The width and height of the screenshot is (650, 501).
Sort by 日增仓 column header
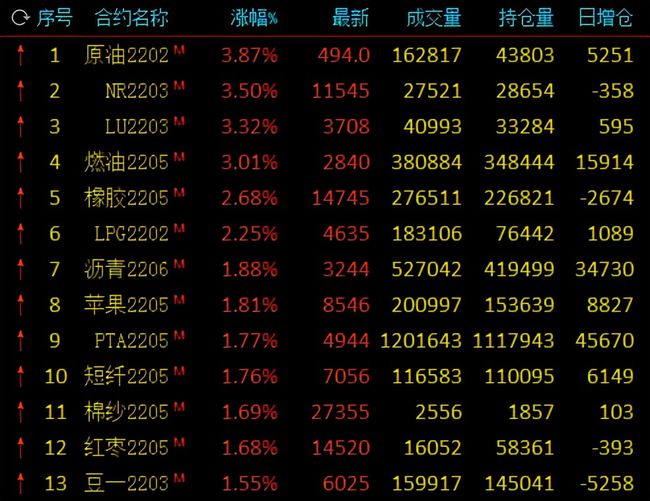pyautogui.click(x=606, y=18)
